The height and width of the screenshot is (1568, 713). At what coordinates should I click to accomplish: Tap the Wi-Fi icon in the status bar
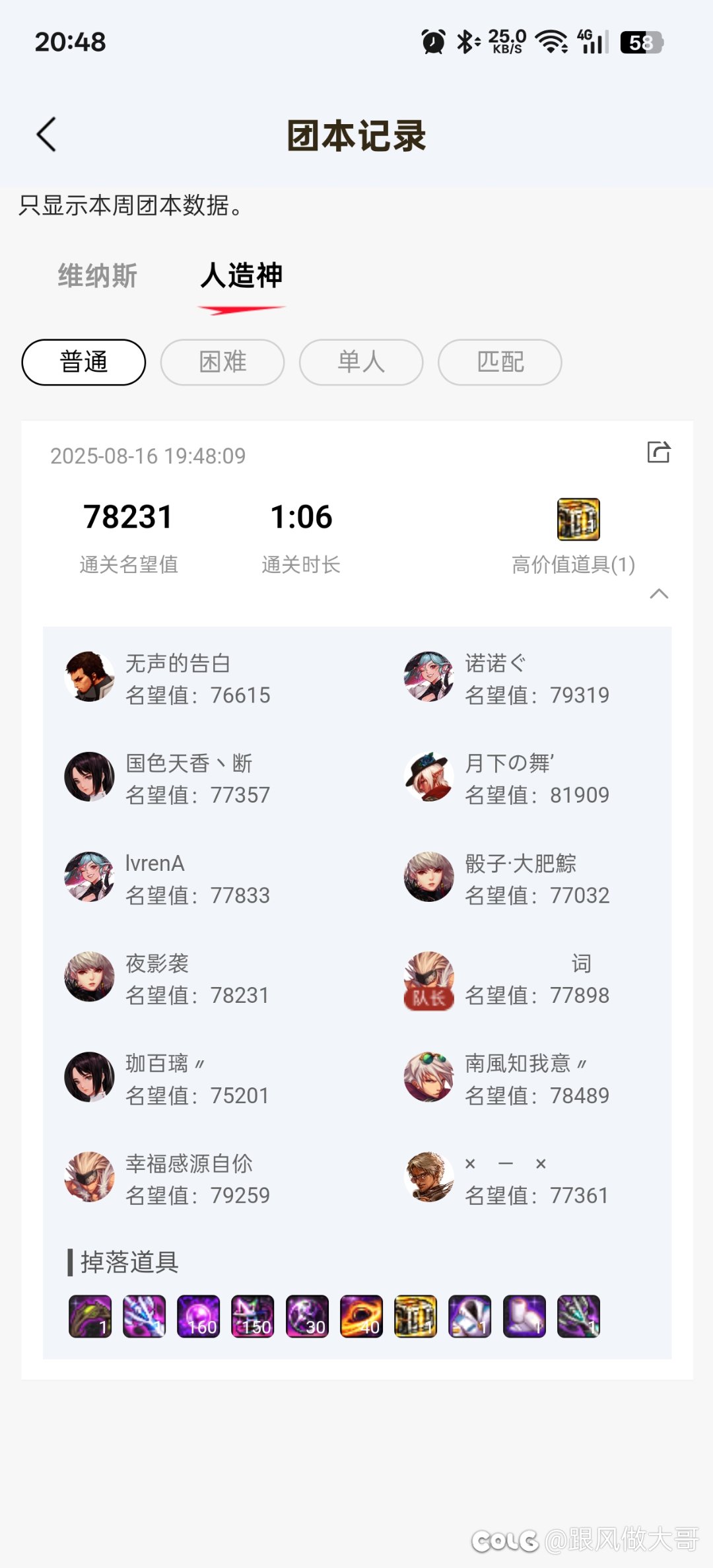point(551,42)
